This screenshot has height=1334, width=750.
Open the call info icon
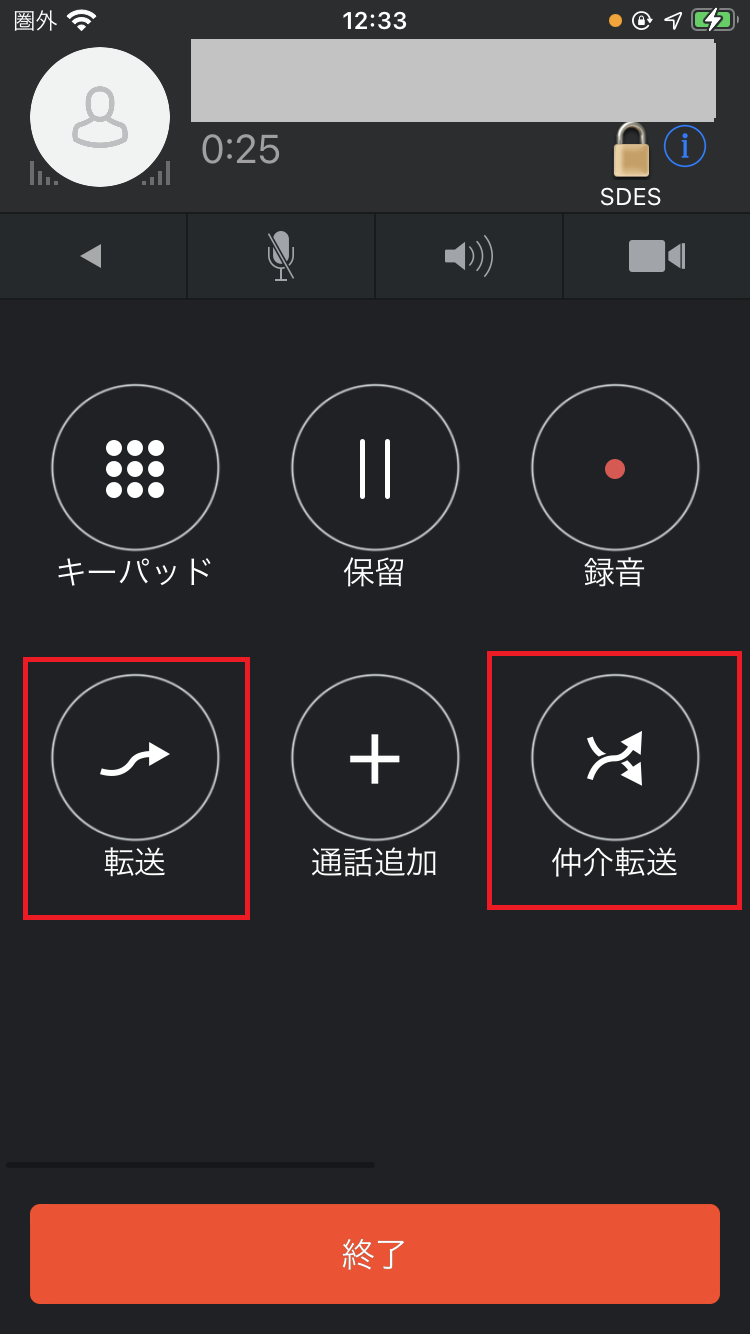pyautogui.click(x=685, y=147)
